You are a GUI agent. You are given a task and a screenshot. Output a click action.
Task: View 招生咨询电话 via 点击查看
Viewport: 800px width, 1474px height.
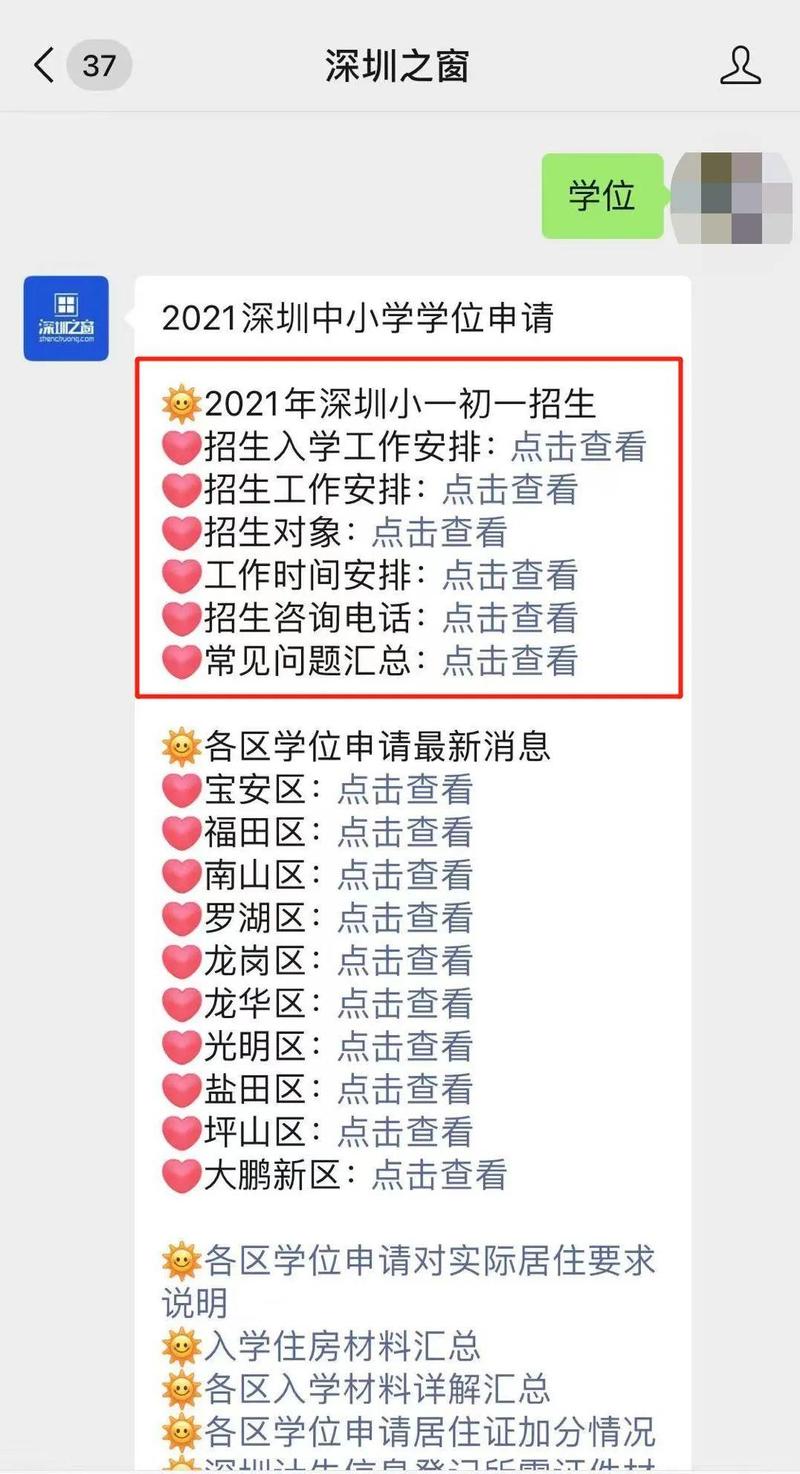pyautogui.click(x=510, y=618)
